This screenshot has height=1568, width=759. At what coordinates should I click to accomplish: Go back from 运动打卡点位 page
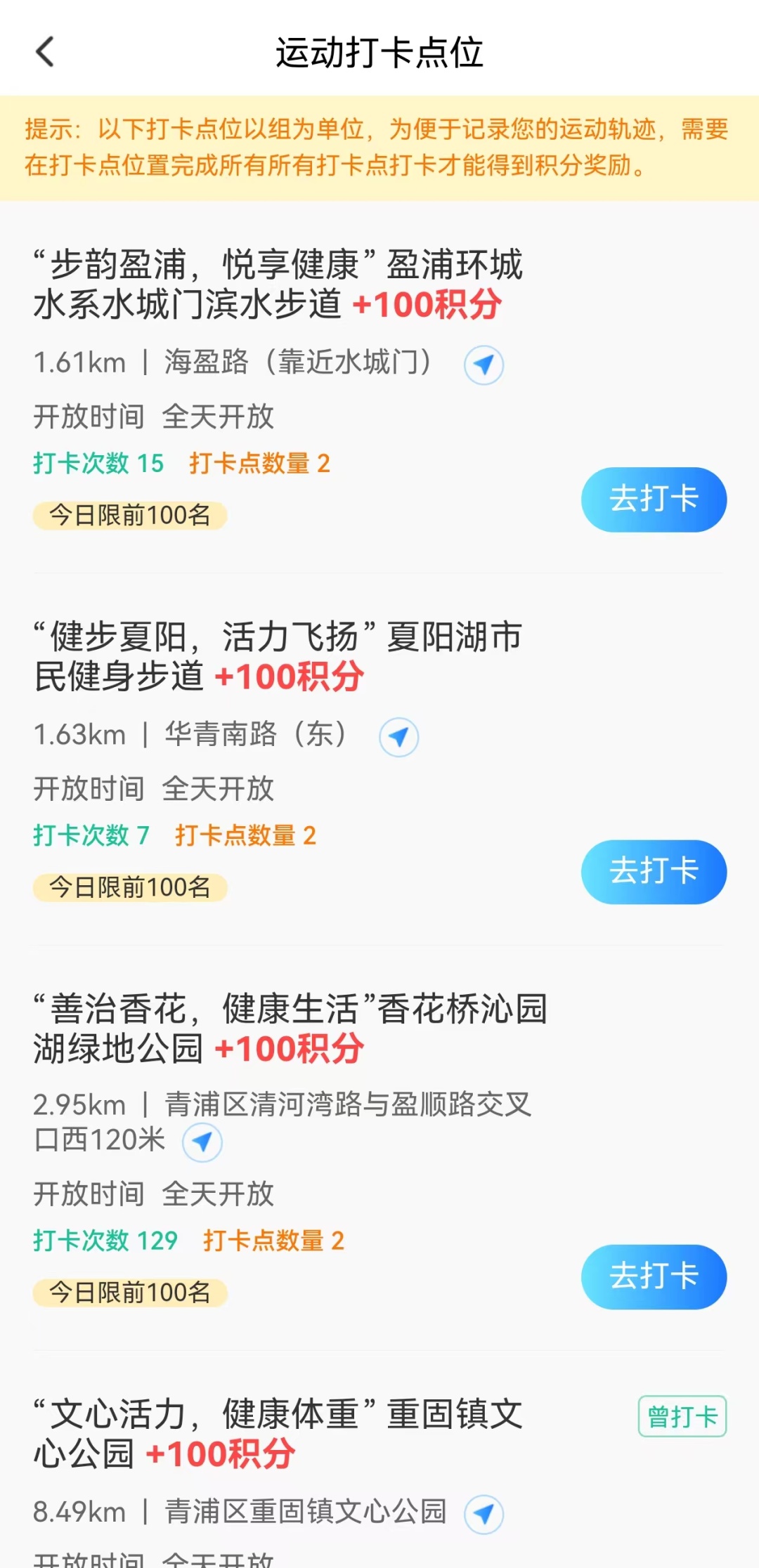pos(45,52)
